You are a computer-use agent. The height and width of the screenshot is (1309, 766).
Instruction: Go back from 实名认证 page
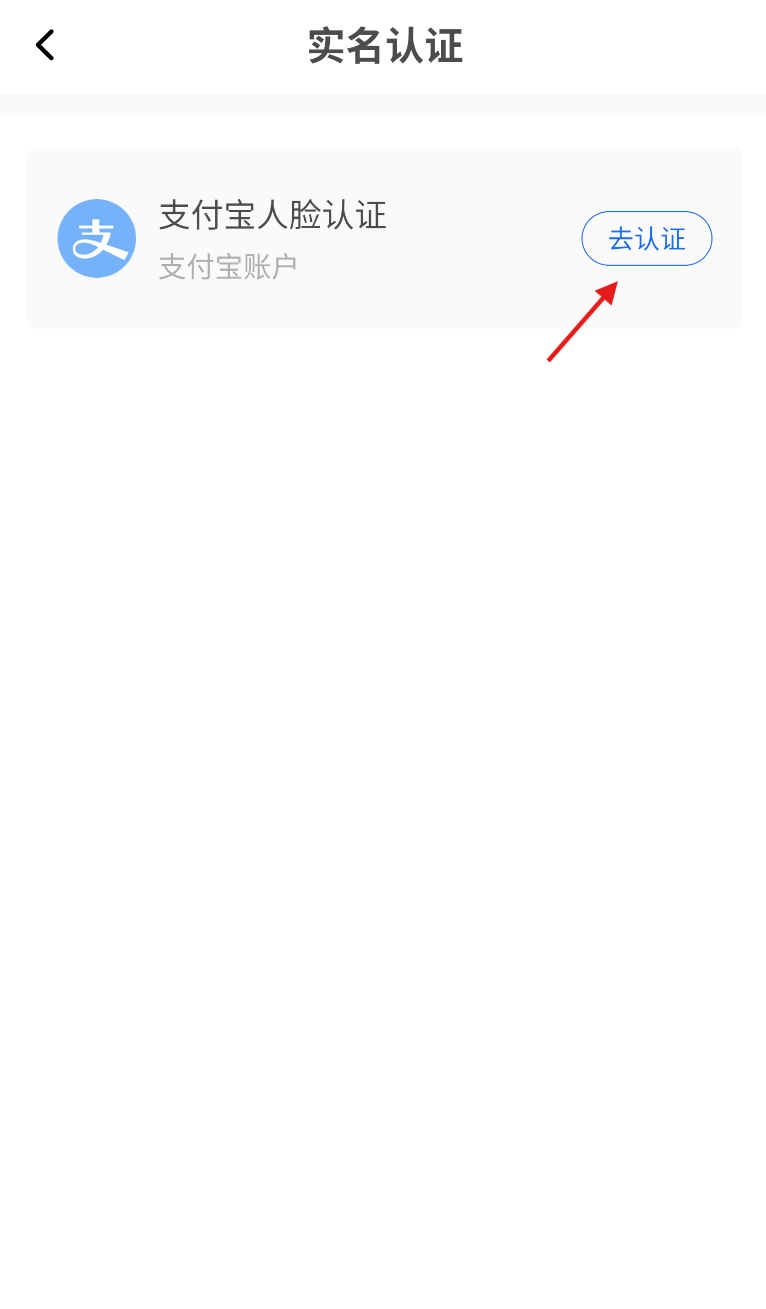click(x=45, y=46)
